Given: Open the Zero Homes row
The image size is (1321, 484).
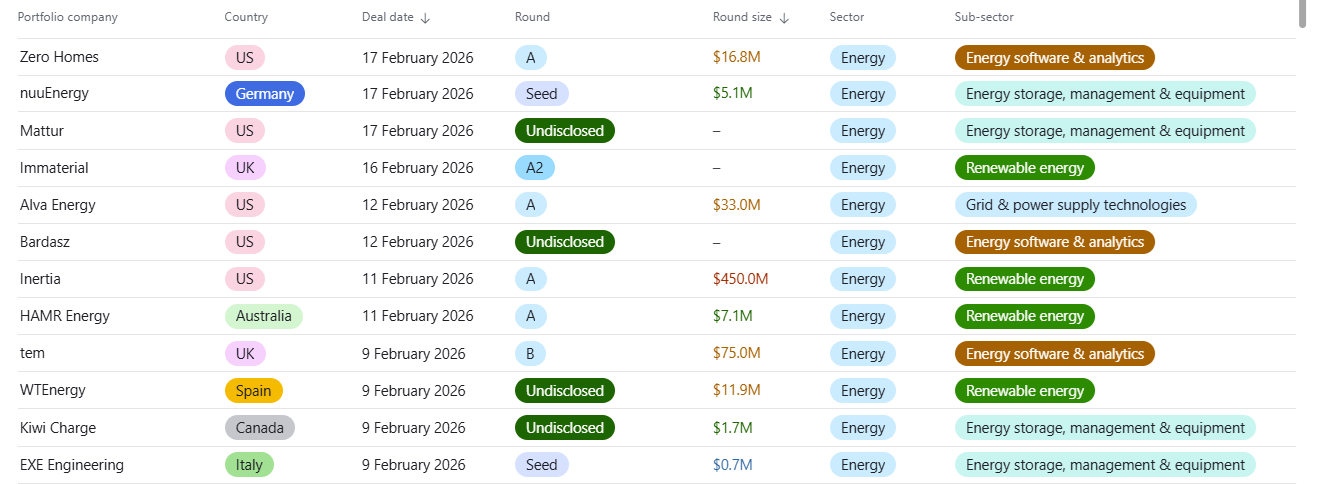Looking at the screenshot, I should point(59,57).
